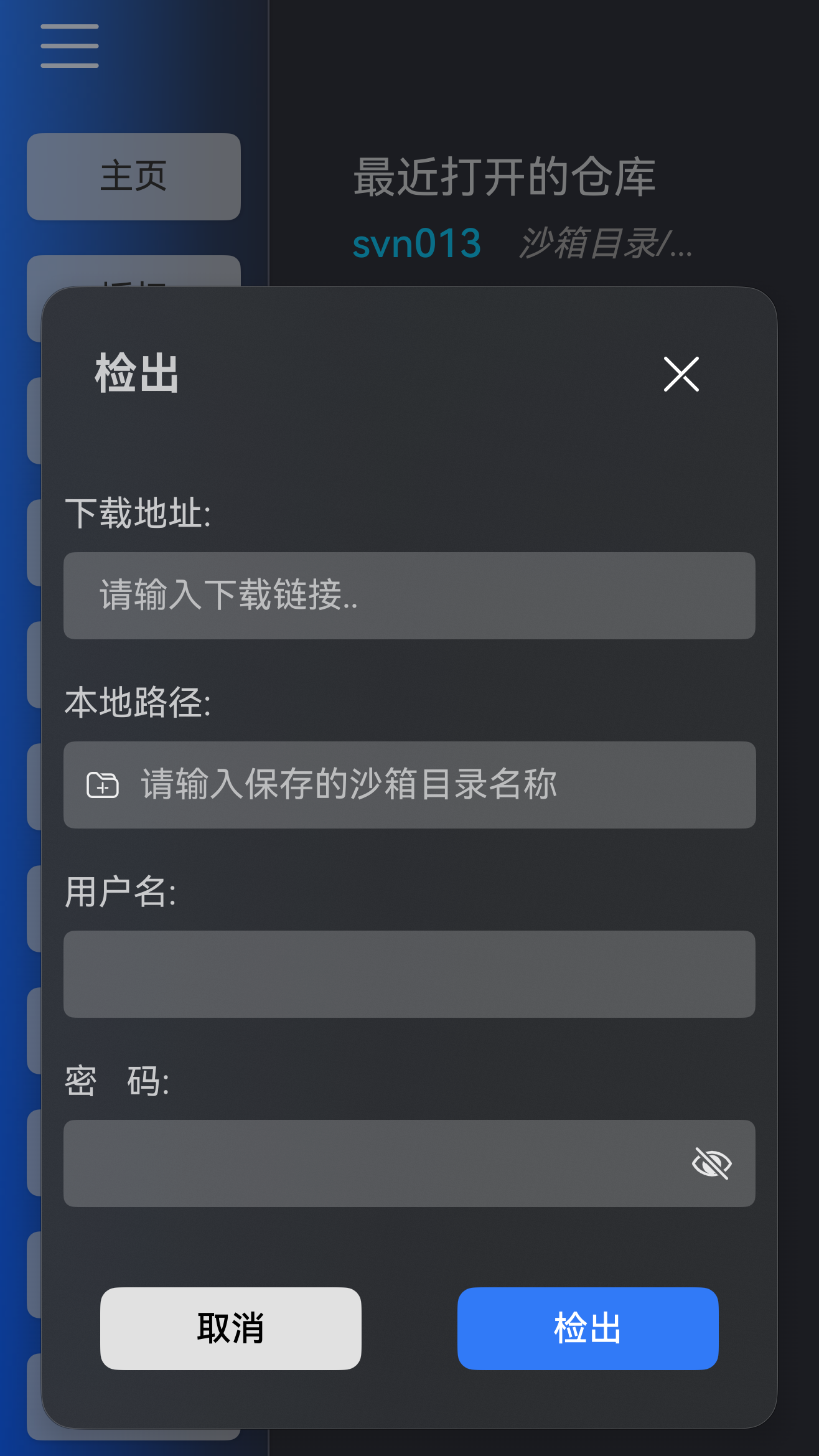Focus the 下载地址 link input field
The image size is (819, 1456).
(x=409, y=596)
